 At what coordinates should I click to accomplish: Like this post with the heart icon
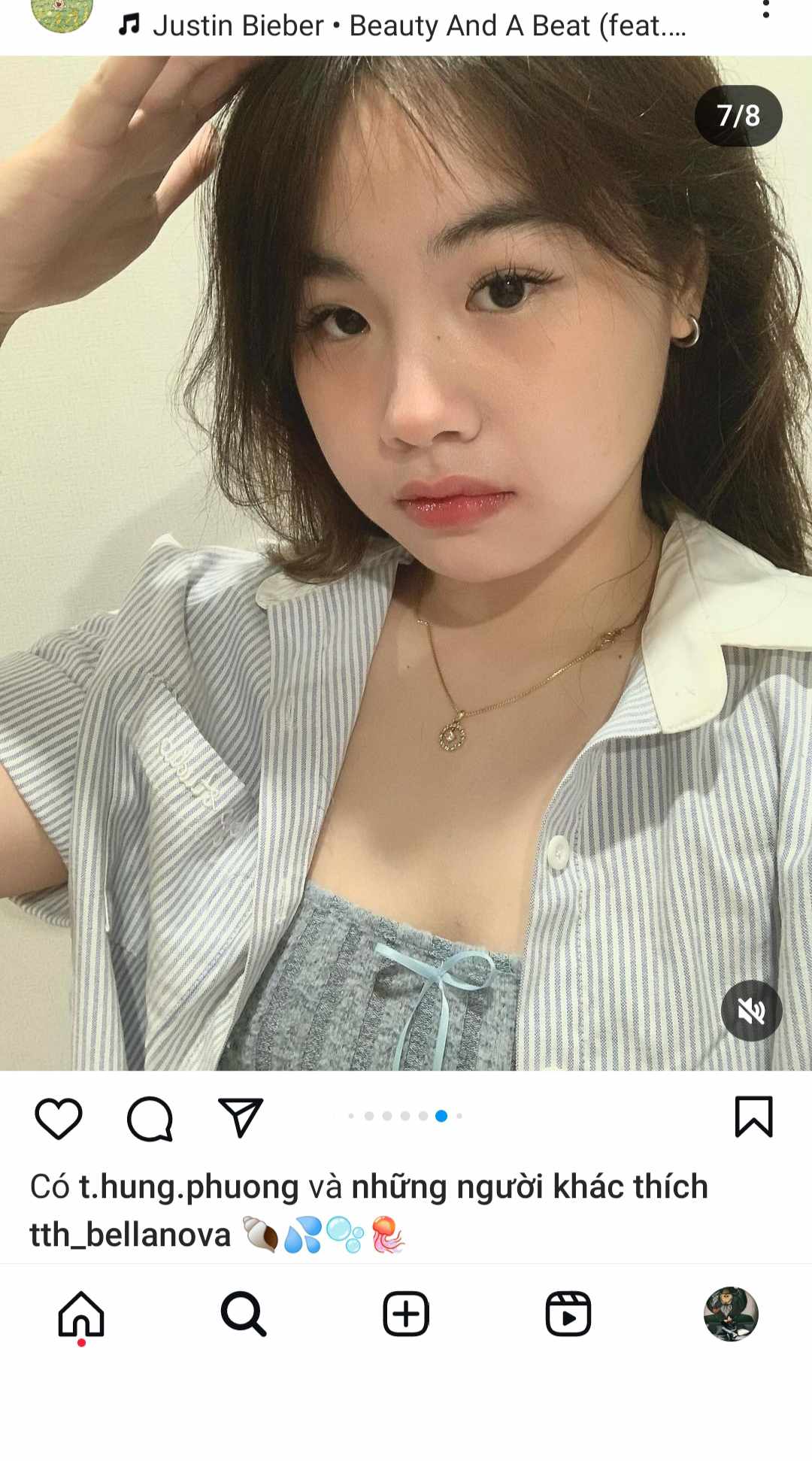tap(59, 1118)
